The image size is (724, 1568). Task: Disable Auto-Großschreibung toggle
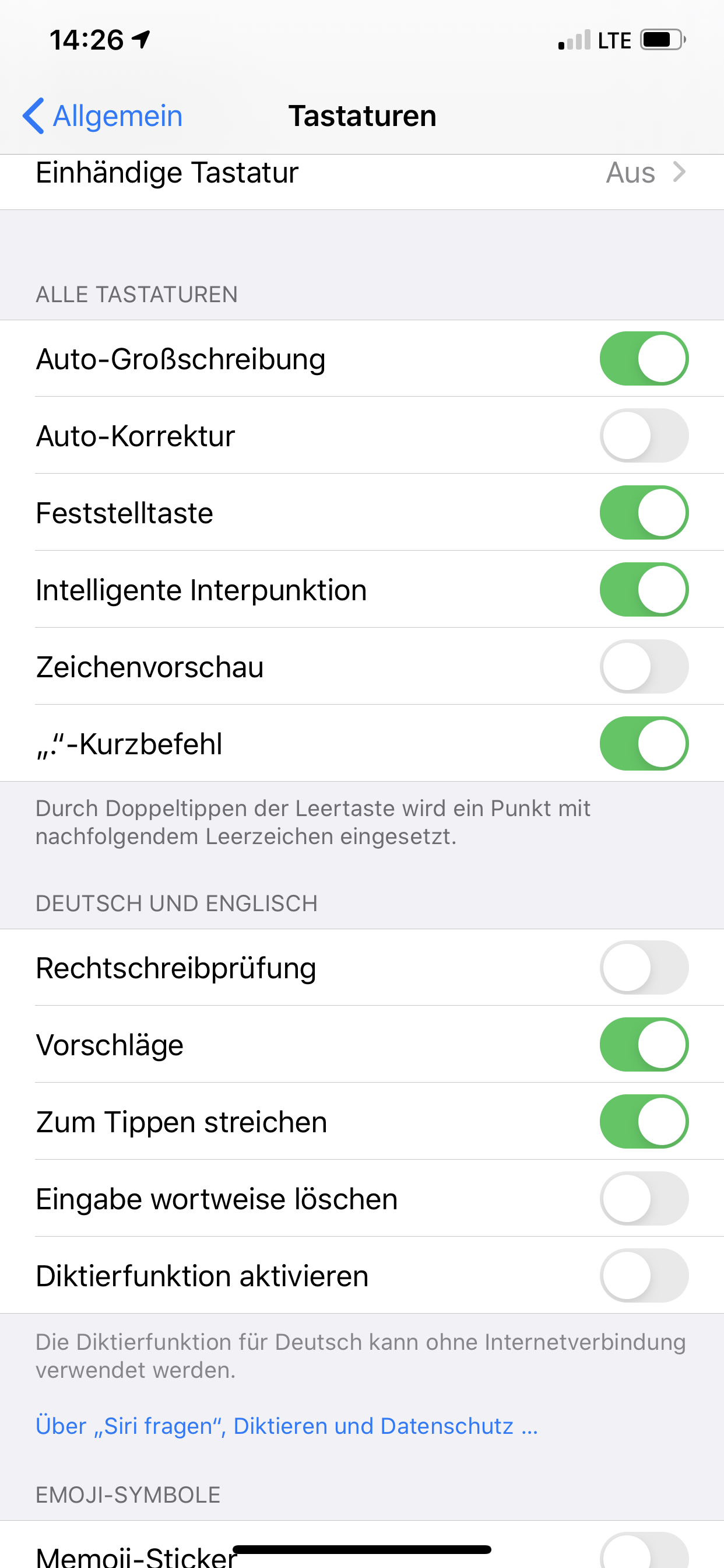tap(644, 359)
